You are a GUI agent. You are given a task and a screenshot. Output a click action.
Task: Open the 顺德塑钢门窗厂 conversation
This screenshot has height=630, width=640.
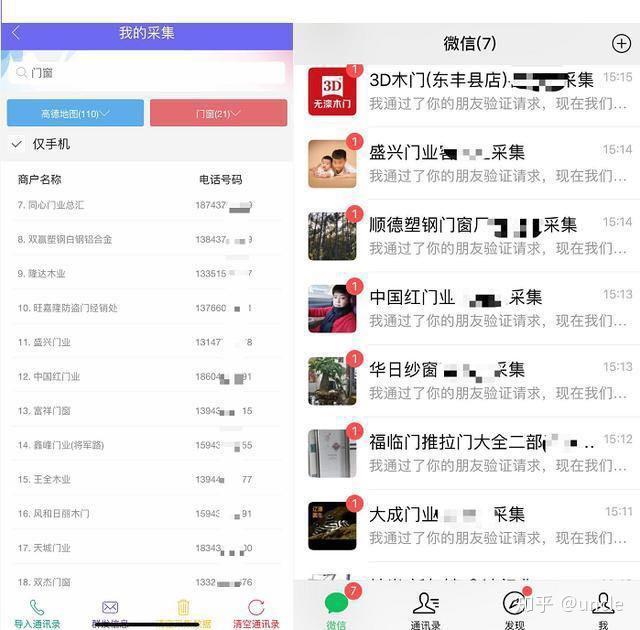tap(470, 236)
